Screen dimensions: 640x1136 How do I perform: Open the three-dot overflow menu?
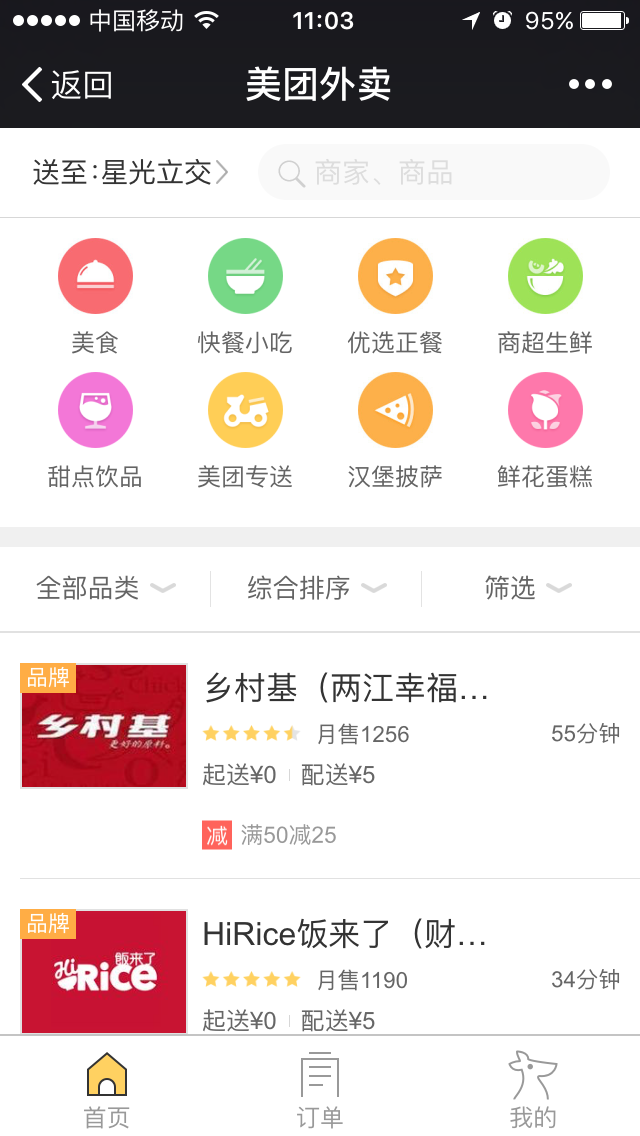[590, 85]
